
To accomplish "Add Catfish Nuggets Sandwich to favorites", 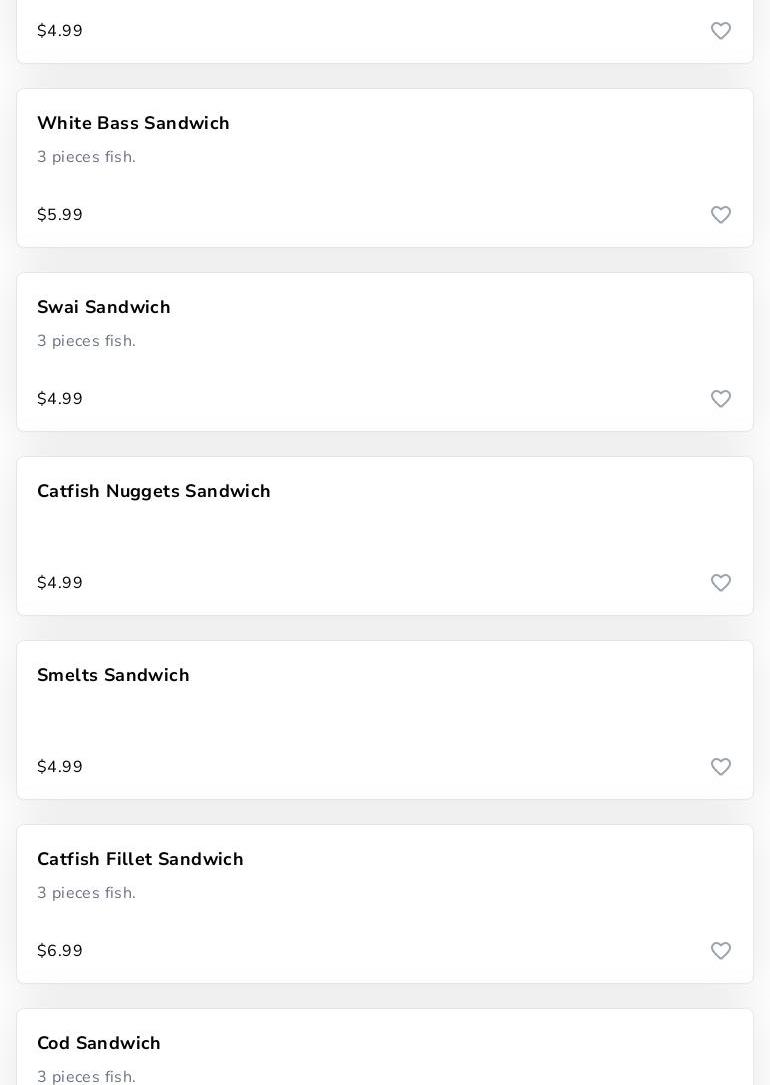I will pos(721,583).
